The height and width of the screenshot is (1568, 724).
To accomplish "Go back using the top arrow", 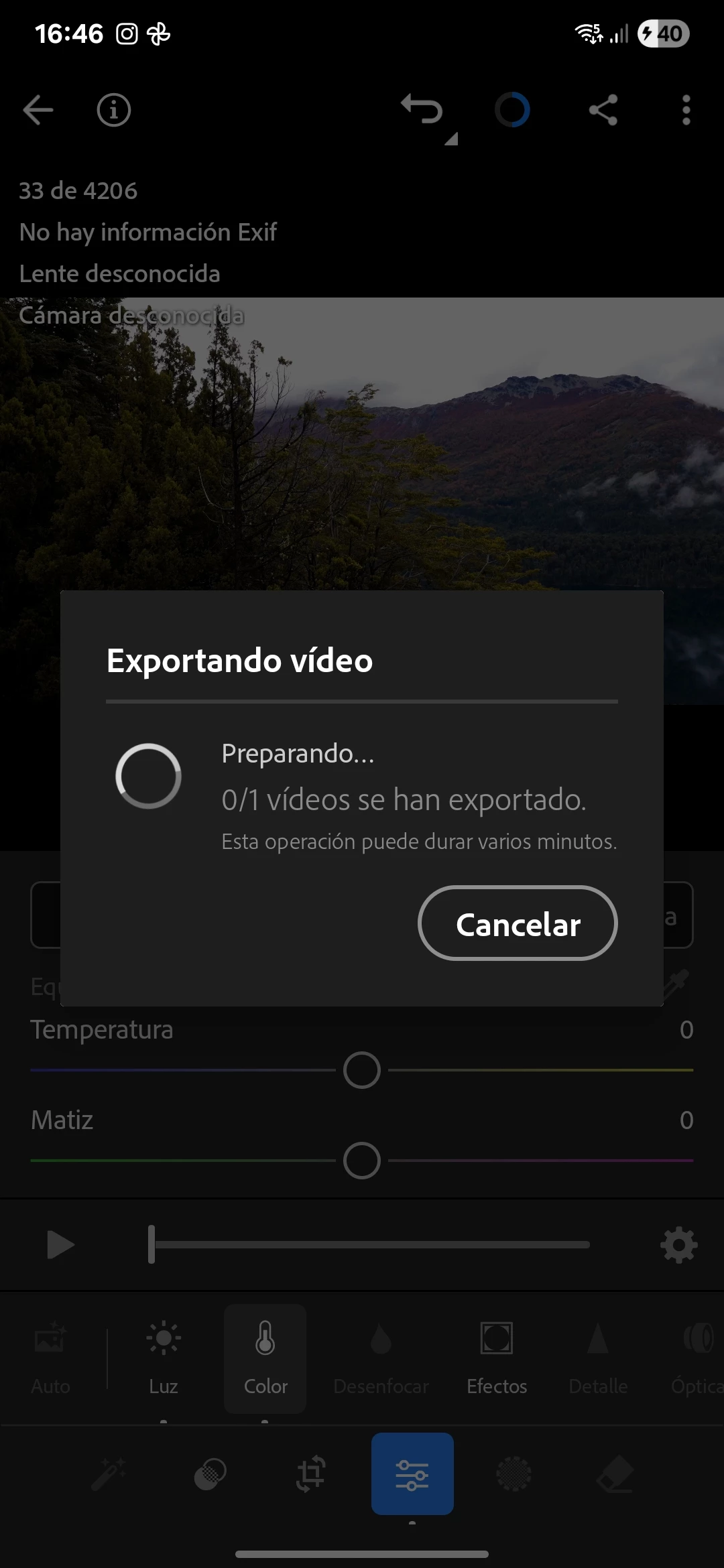I will tap(38, 110).
